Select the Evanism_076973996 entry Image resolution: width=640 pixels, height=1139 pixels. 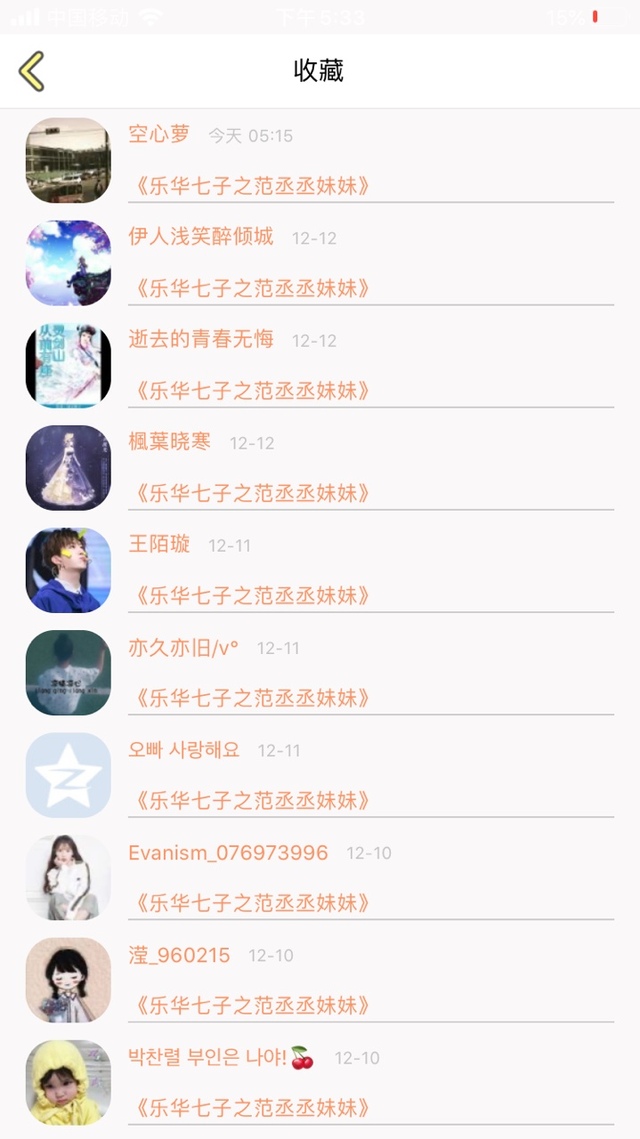click(x=320, y=877)
